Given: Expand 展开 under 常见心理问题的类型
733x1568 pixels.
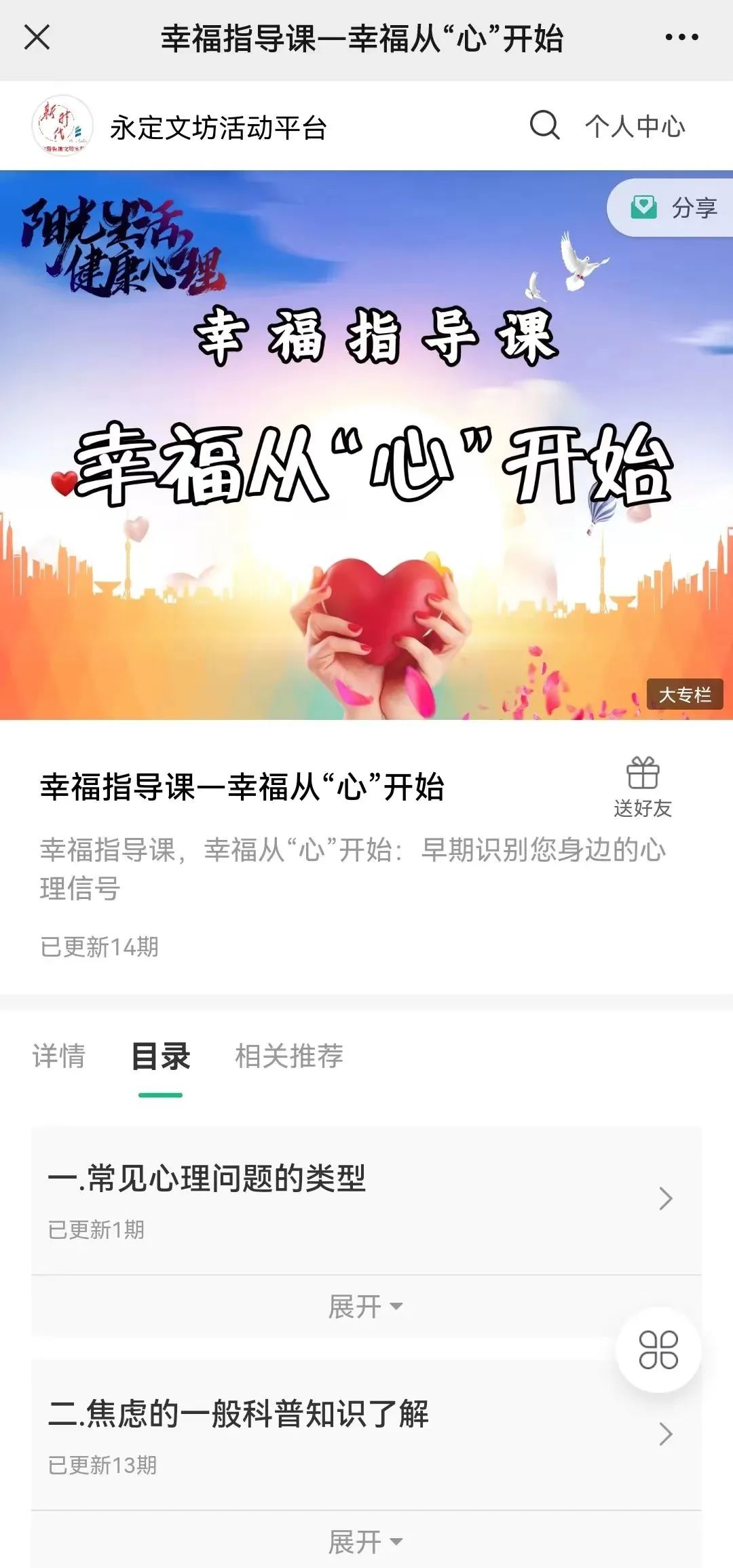Looking at the screenshot, I should click(x=366, y=1306).
